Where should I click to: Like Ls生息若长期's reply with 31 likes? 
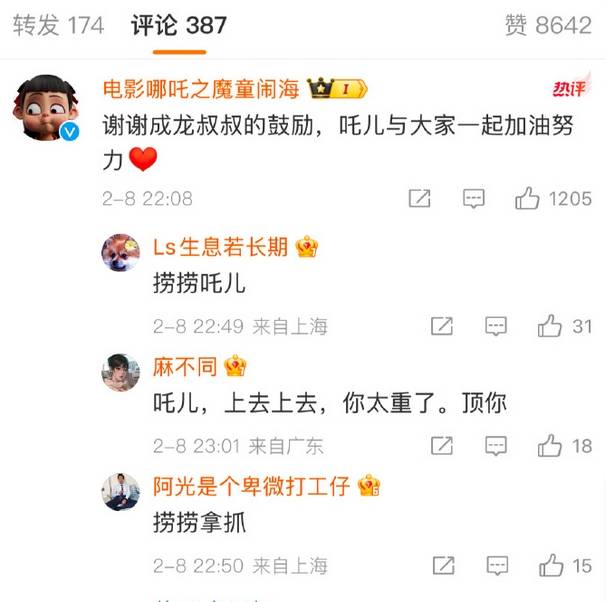point(550,326)
